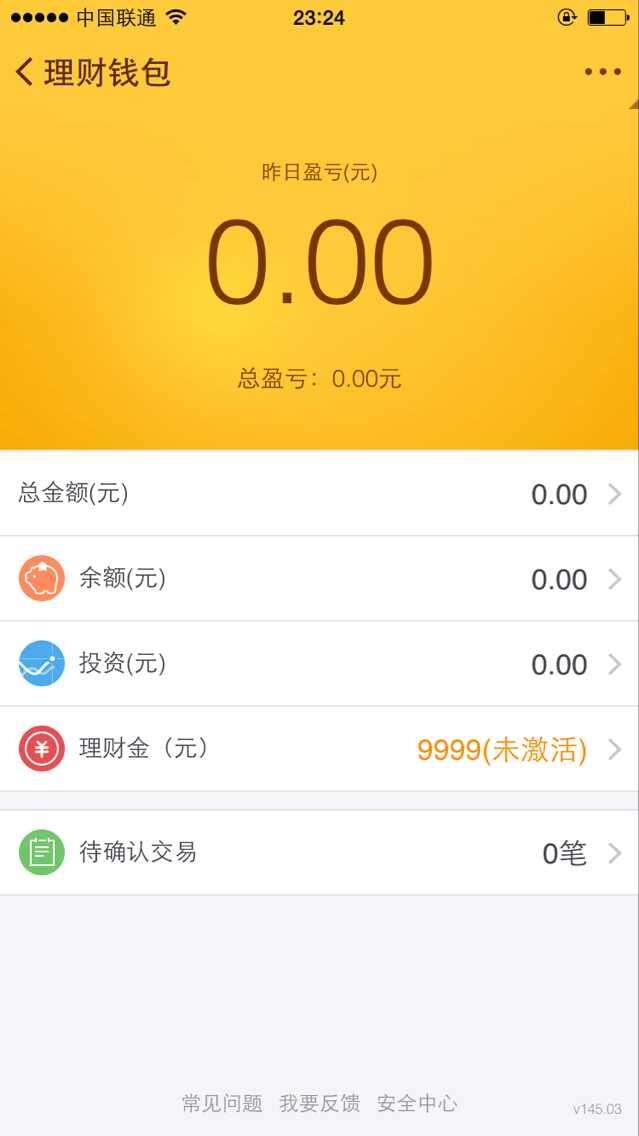Visit the 安全中心 link

tap(417, 1103)
